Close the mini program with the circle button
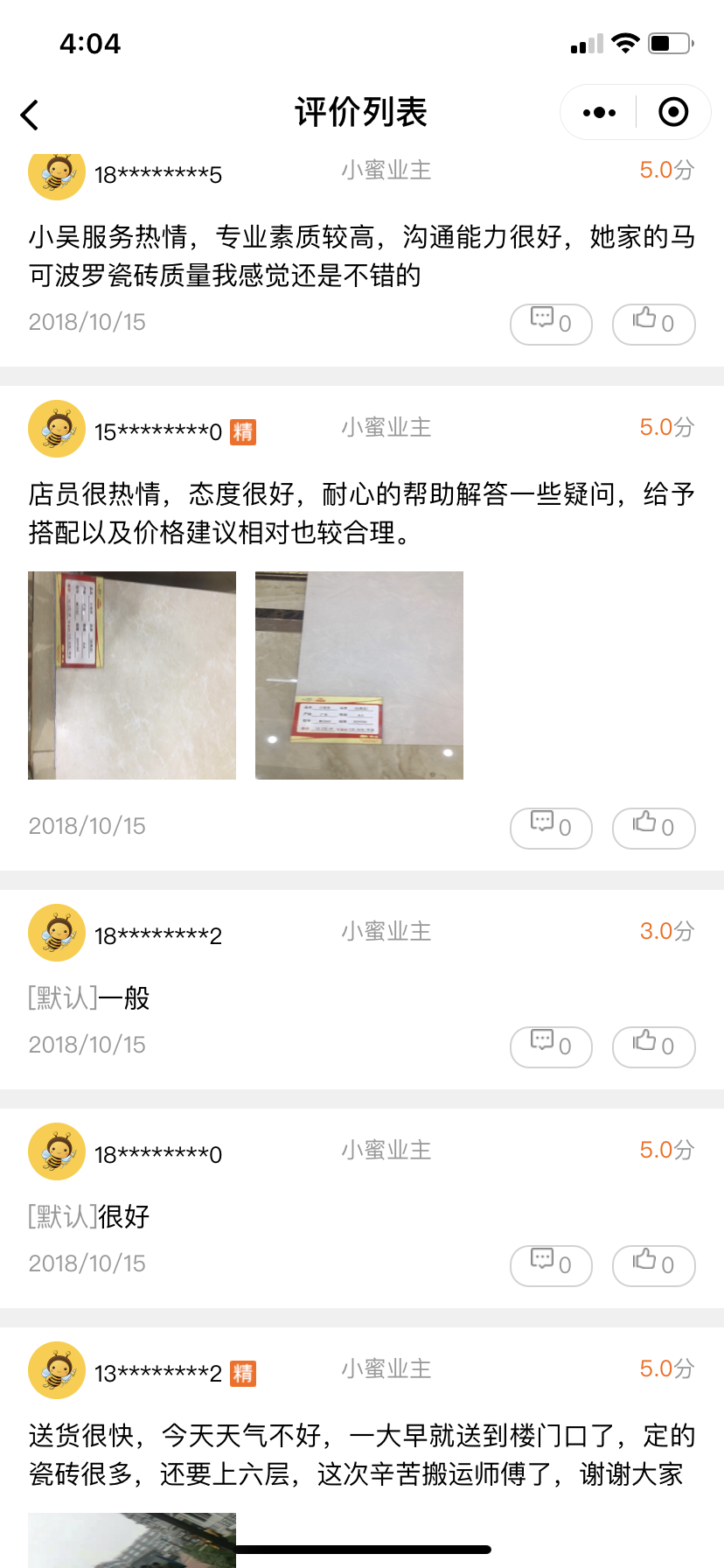 [673, 113]
